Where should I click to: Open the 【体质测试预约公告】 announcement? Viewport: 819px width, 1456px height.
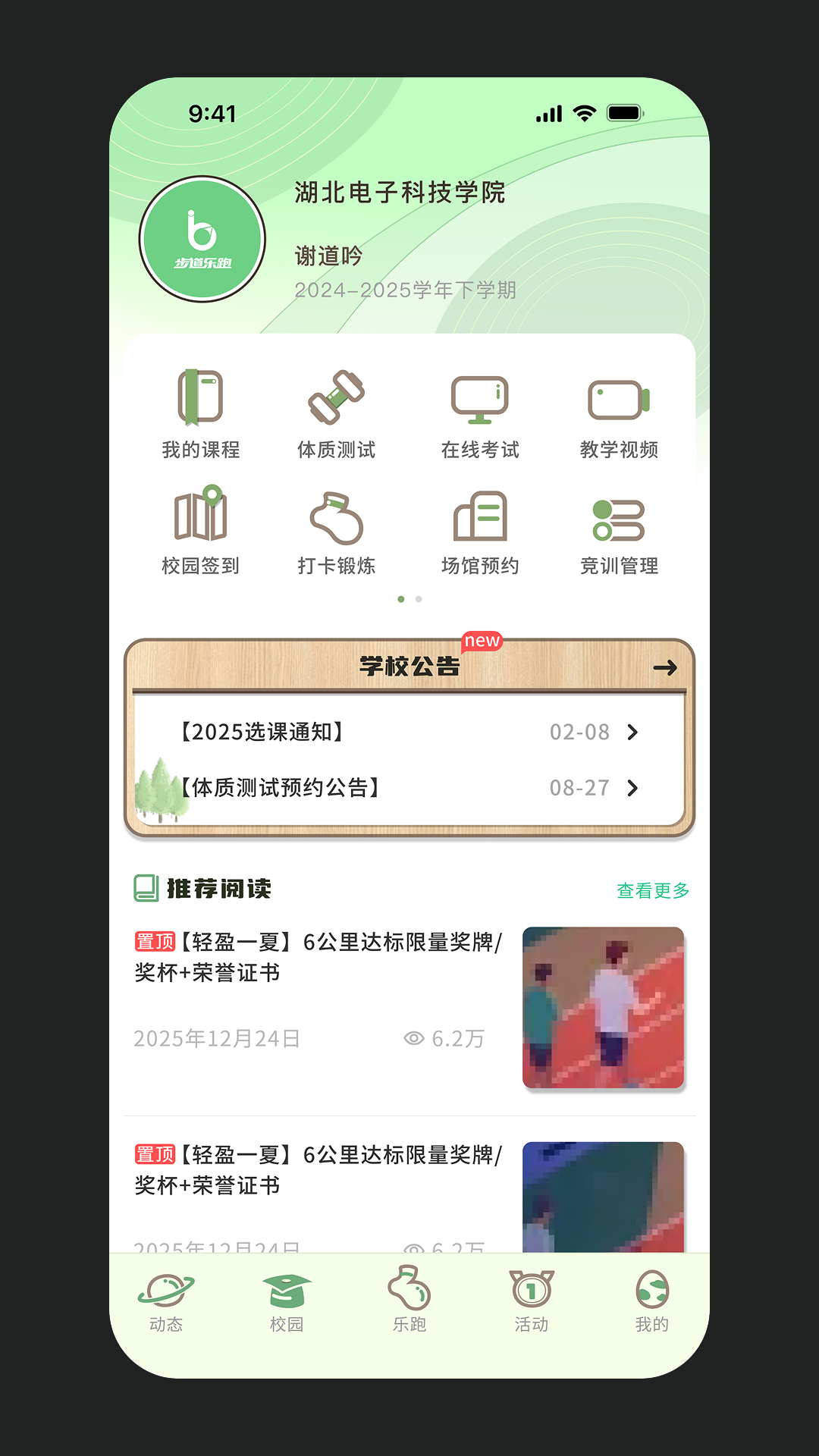[409, 788]
